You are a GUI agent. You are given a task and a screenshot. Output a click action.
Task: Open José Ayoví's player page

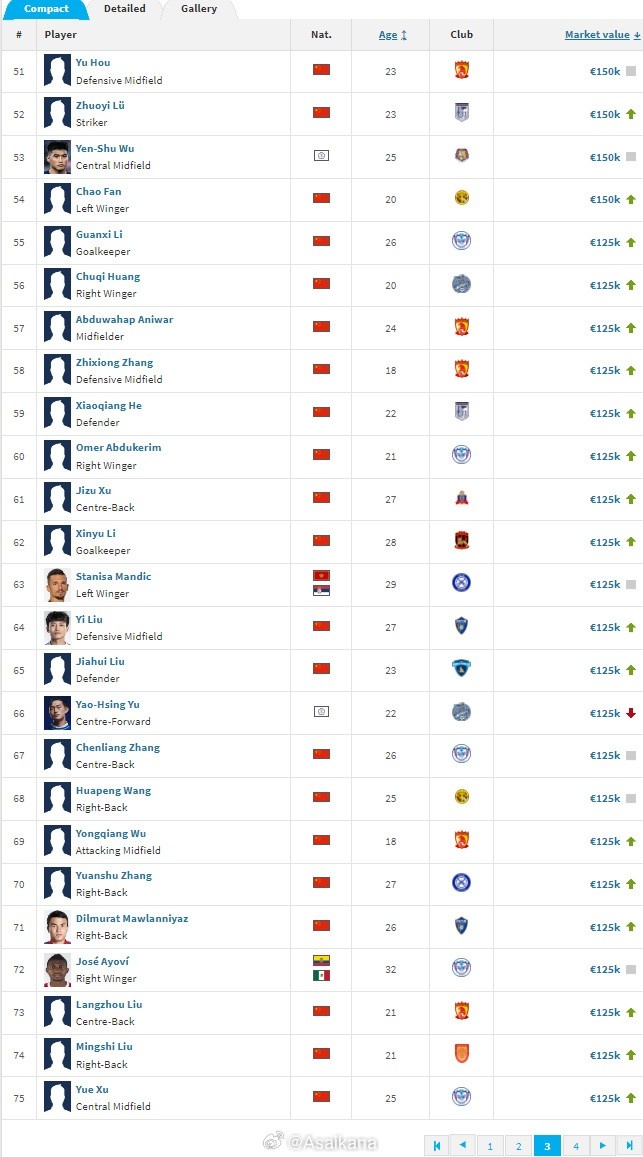[101, 962]
